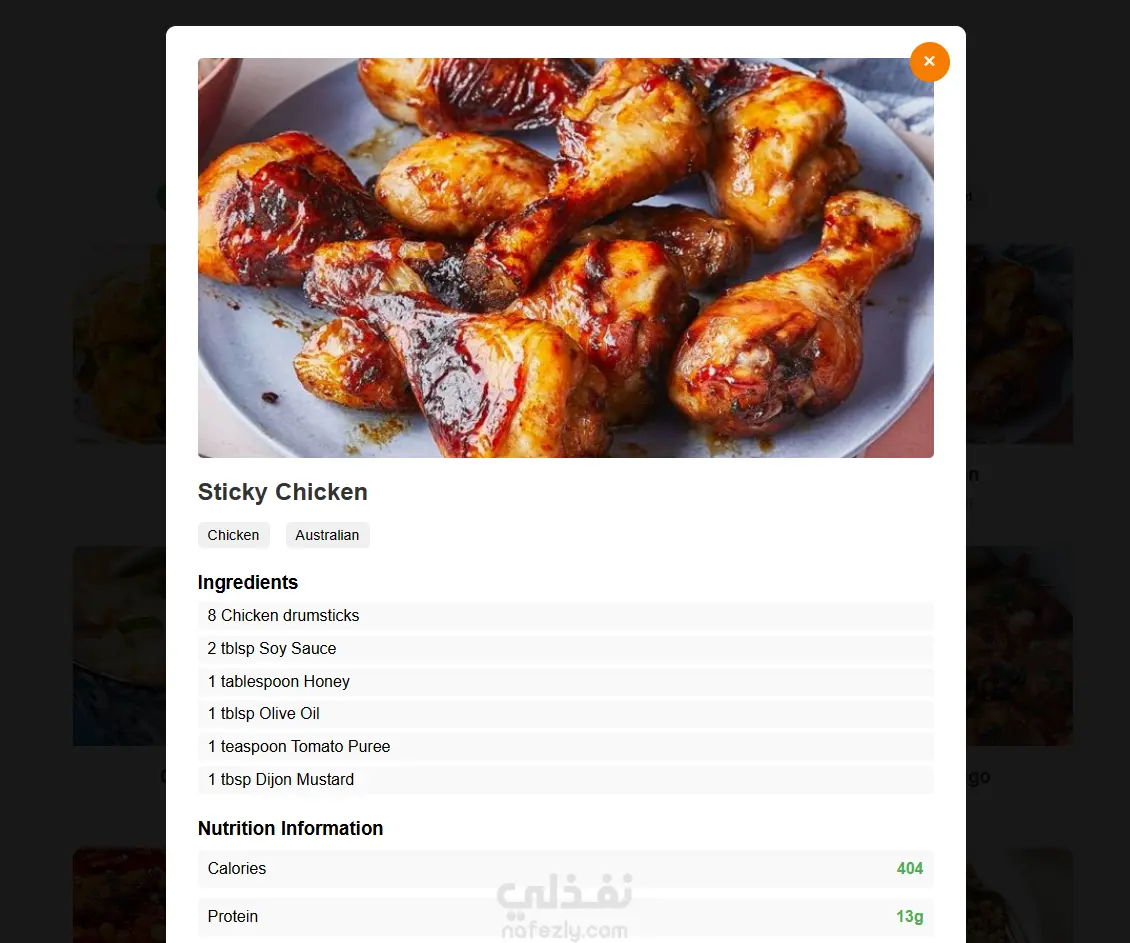Tap the Chicken category chip
Viewport: 1130px width, 943px height.
click(233, 535)
